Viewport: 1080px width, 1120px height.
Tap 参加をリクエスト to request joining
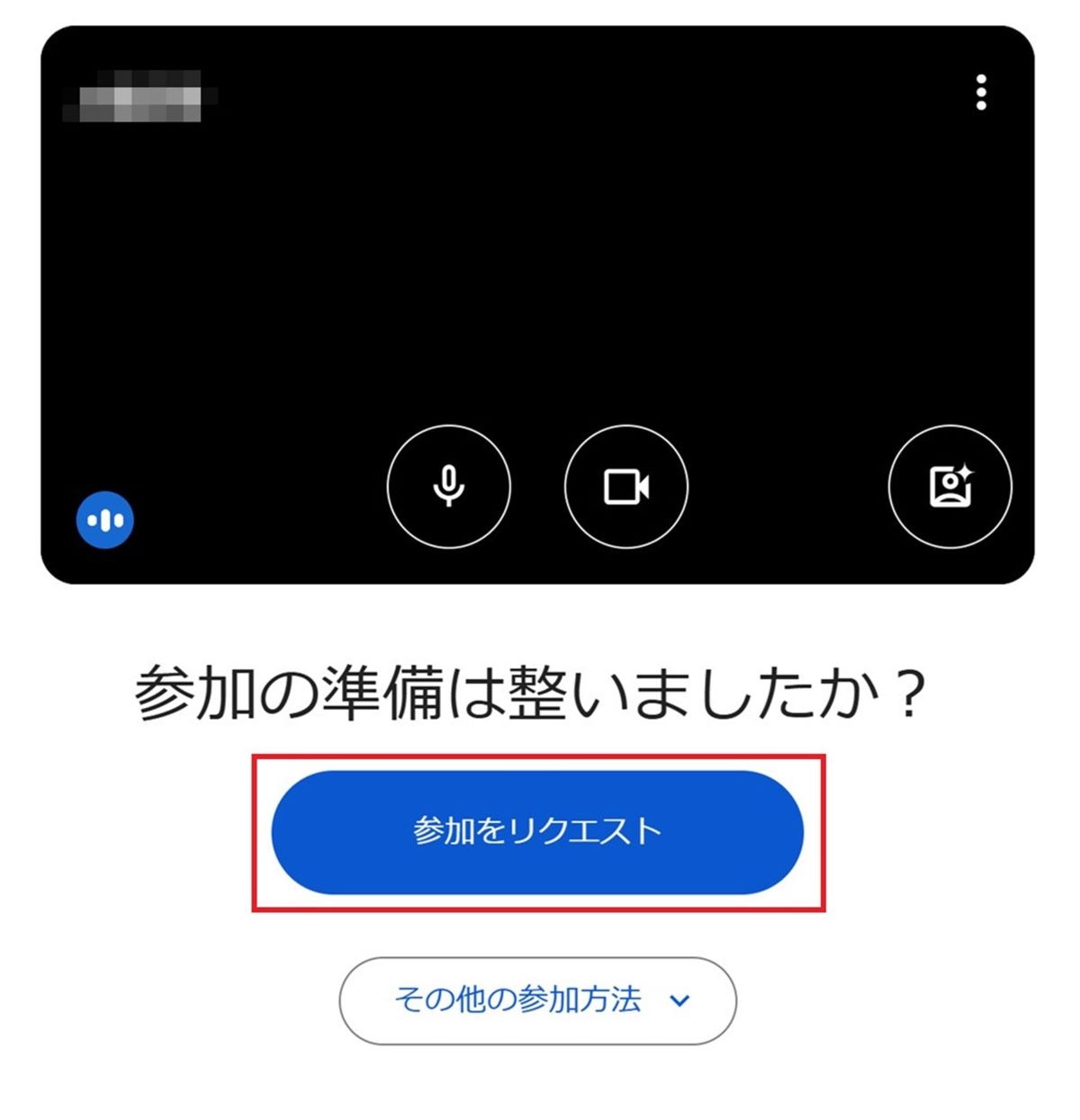[x=537, y=831]
